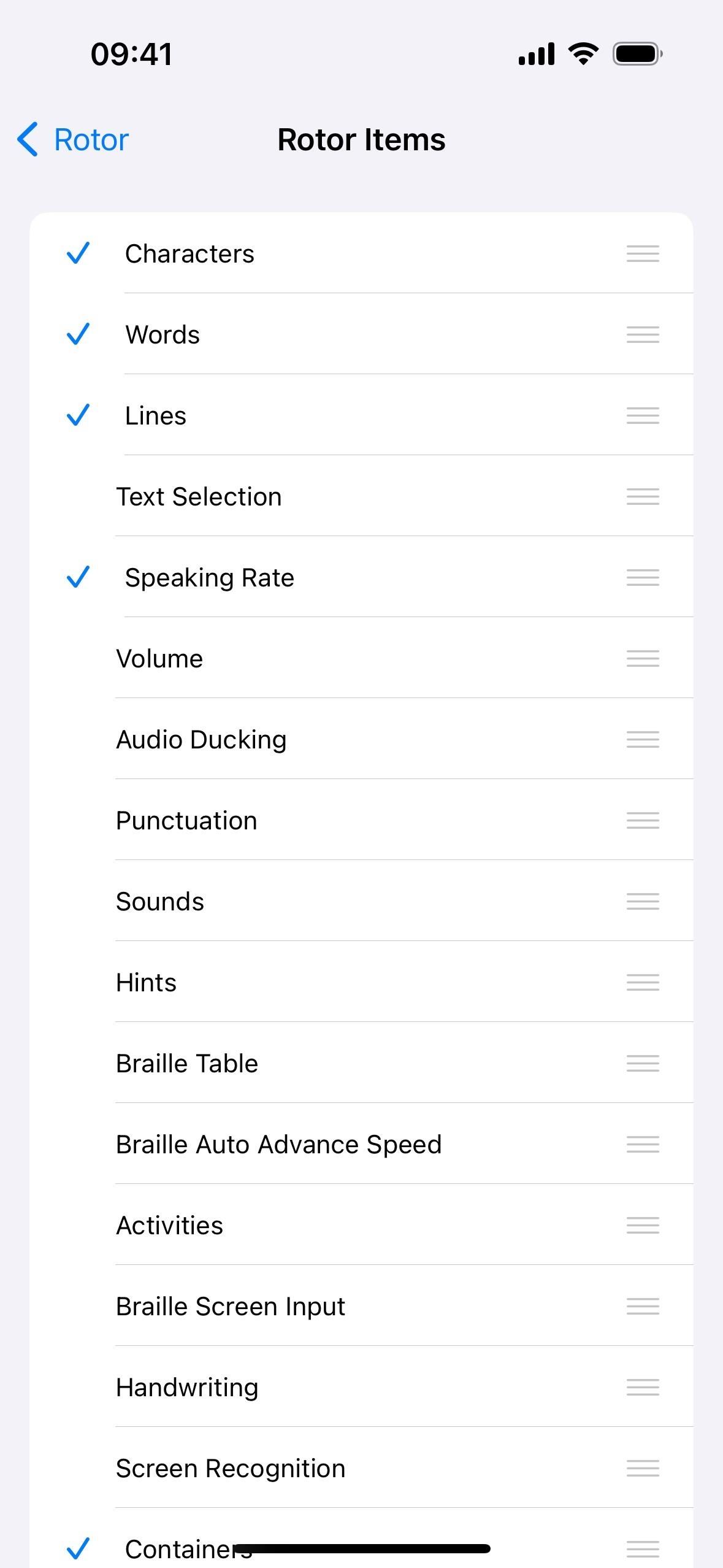
Task: Select the Screen Recognition item
Action: tap(361, 1468)
